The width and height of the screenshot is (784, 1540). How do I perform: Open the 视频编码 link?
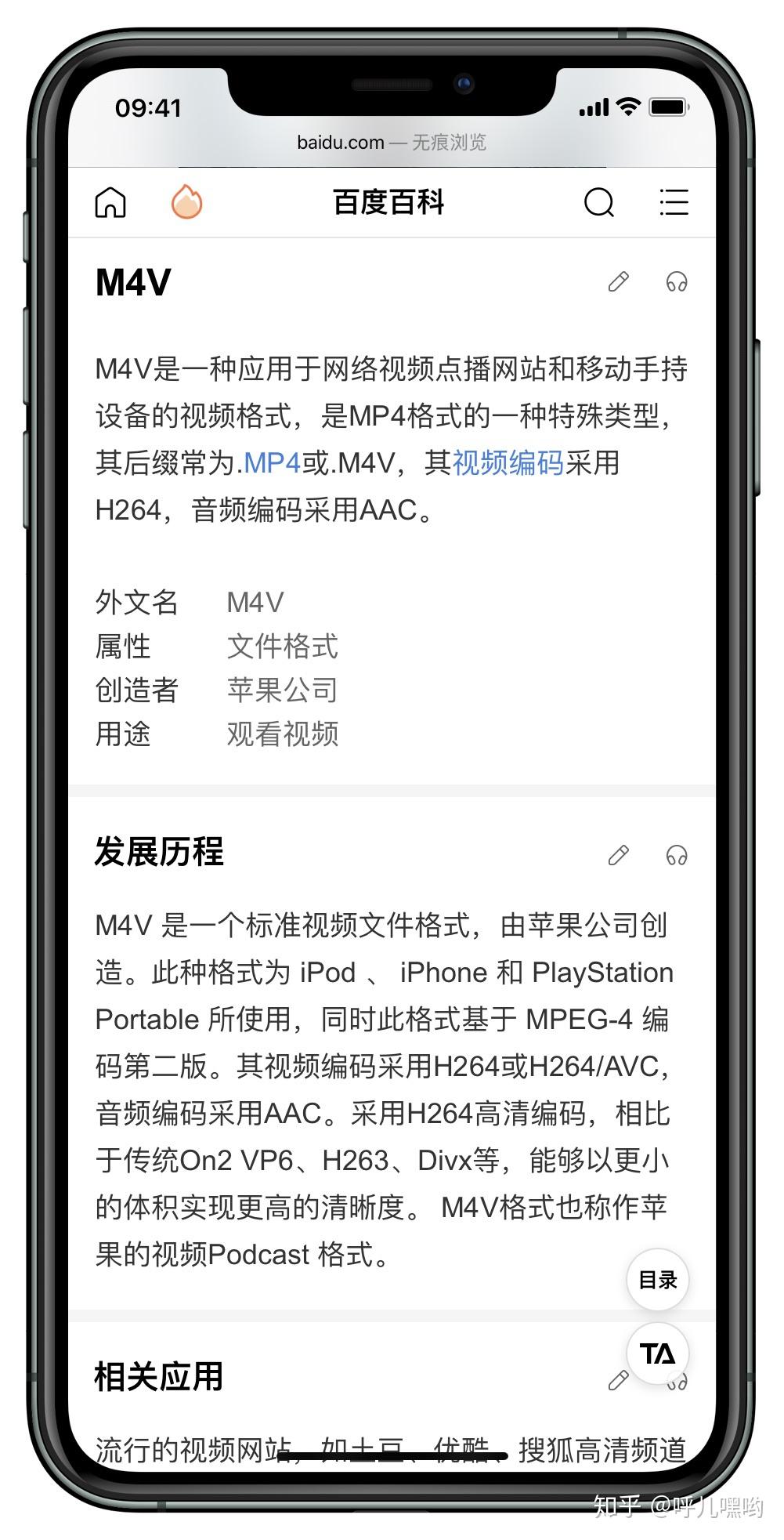pos(508,462)
